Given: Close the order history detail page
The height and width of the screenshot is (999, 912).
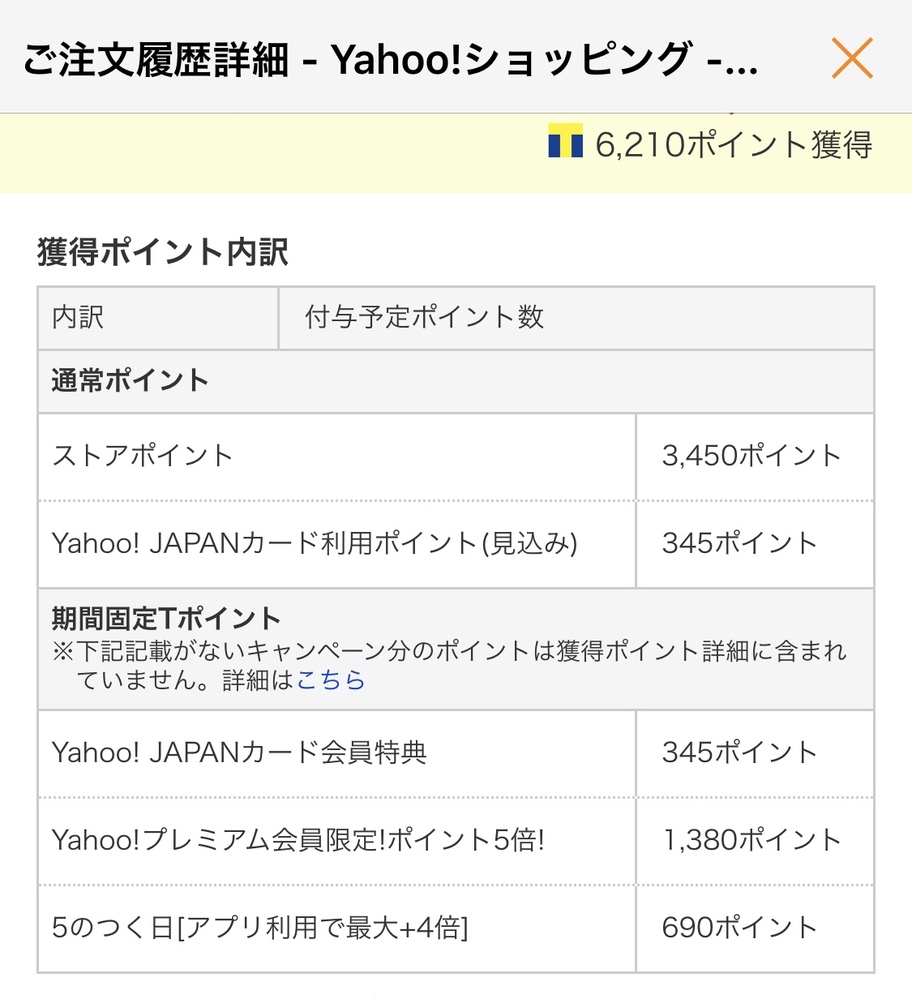Looking at the screenshot, I should 852,60.
